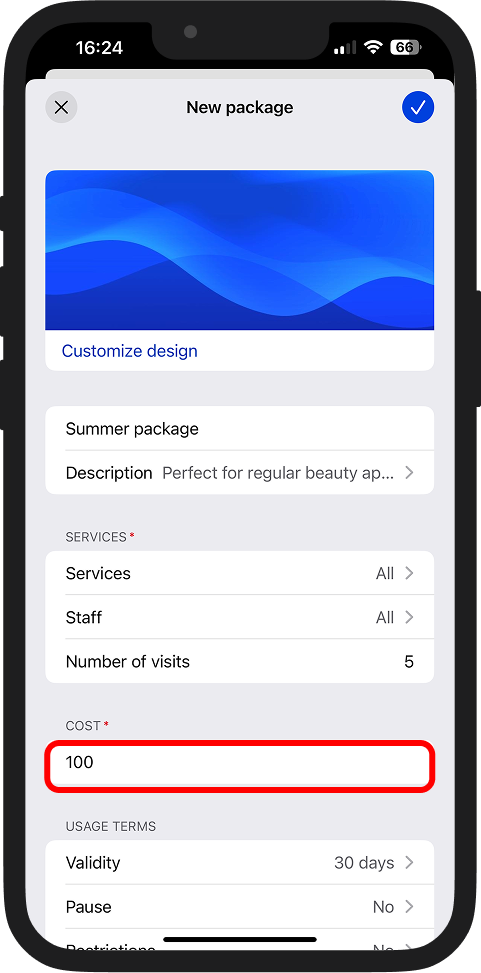
Task: Confirm package with the blue checkmark
Action: 418,107
